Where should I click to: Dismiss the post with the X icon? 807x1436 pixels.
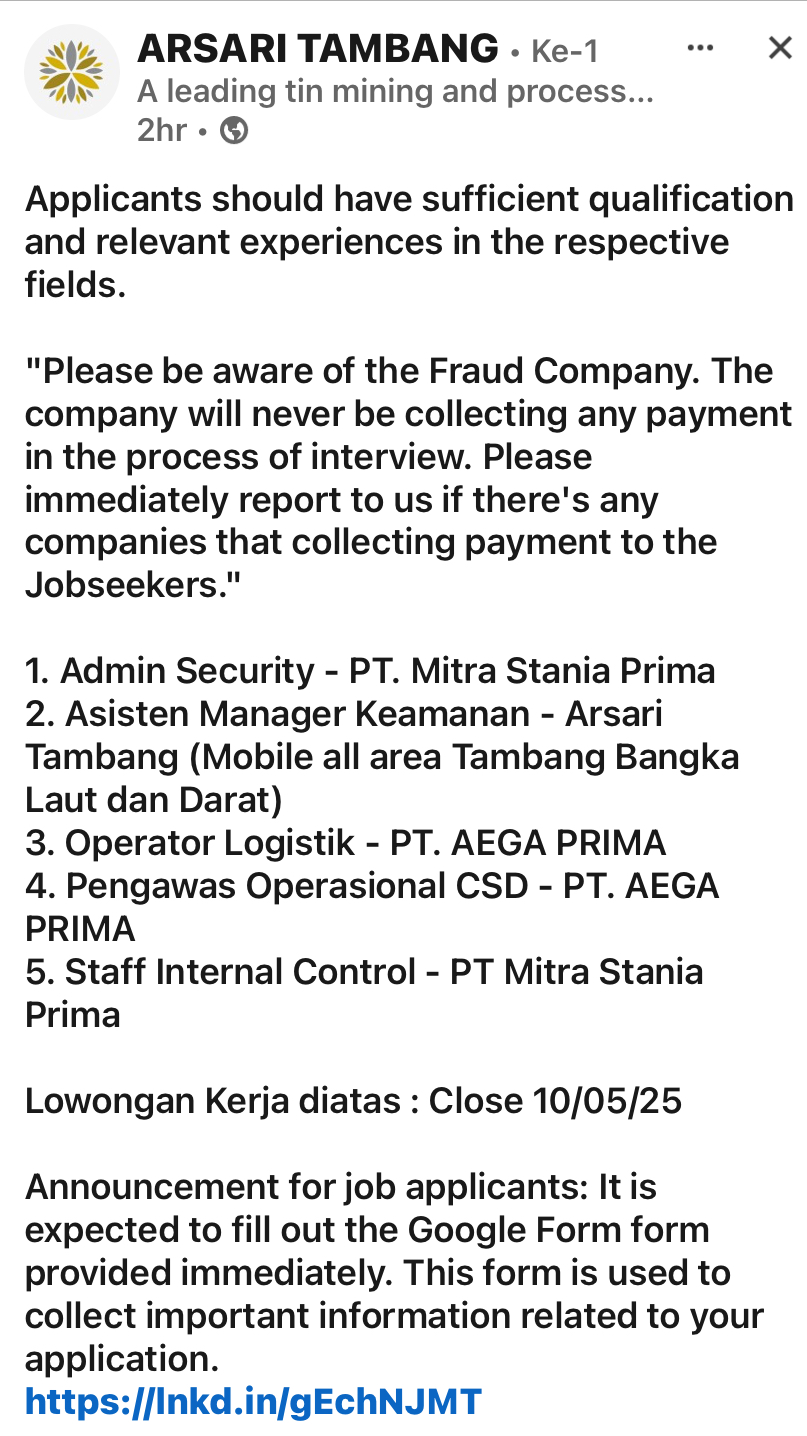780,48
